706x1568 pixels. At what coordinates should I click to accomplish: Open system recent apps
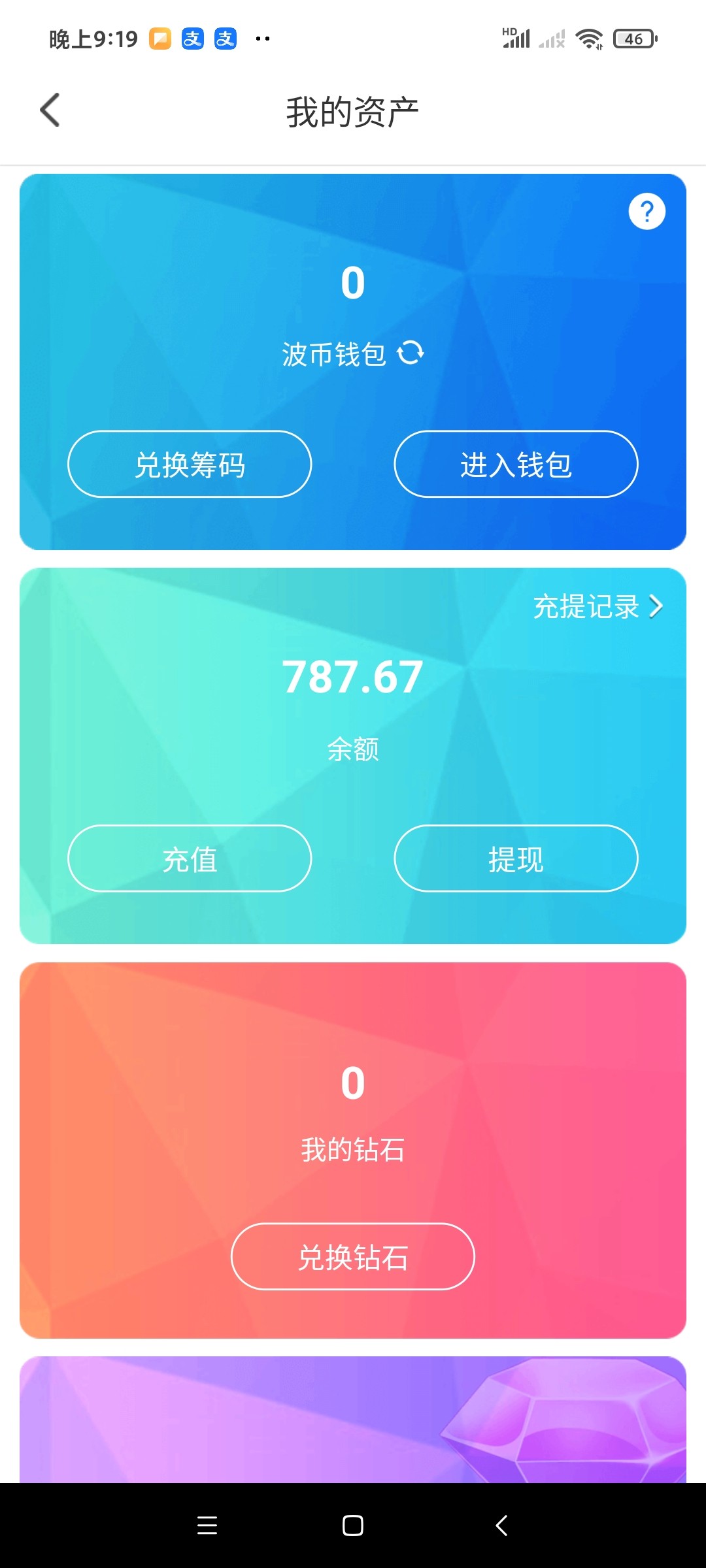pyautogui.click(x=207, y=1526)
